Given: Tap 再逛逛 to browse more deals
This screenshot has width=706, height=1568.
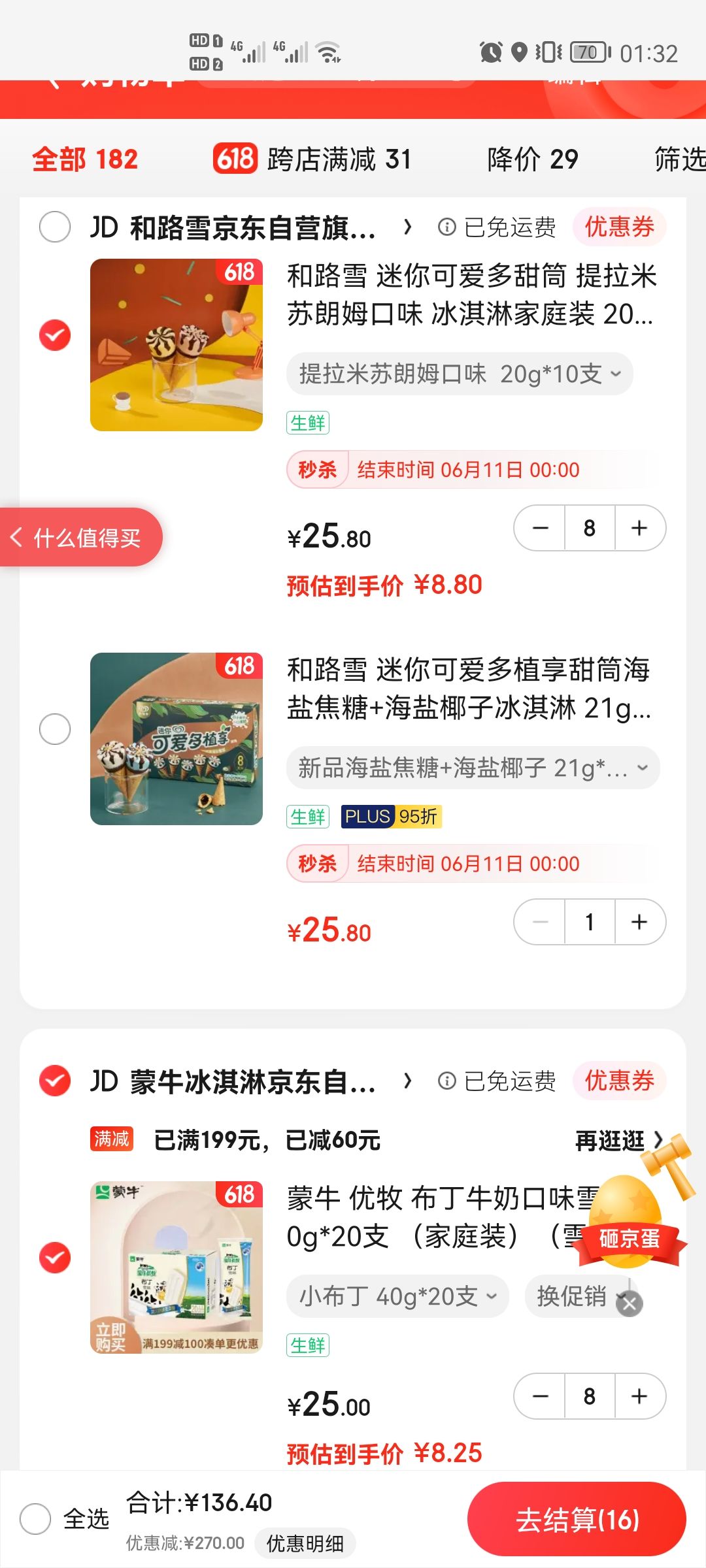Looking at the screenshot, I should click(x=619, y=1140).
